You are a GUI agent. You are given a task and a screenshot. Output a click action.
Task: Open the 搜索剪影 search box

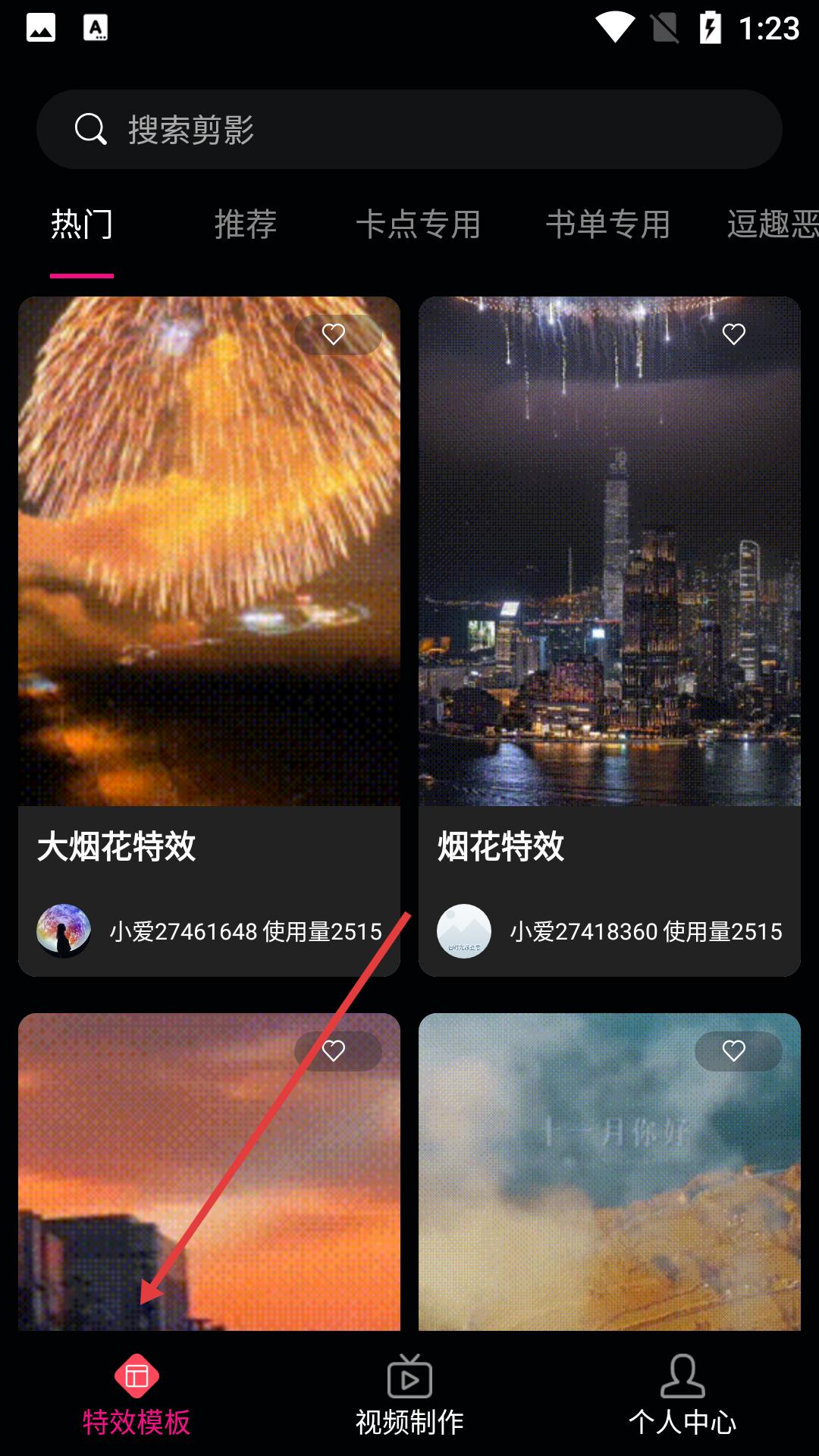(x=409, y=129)
